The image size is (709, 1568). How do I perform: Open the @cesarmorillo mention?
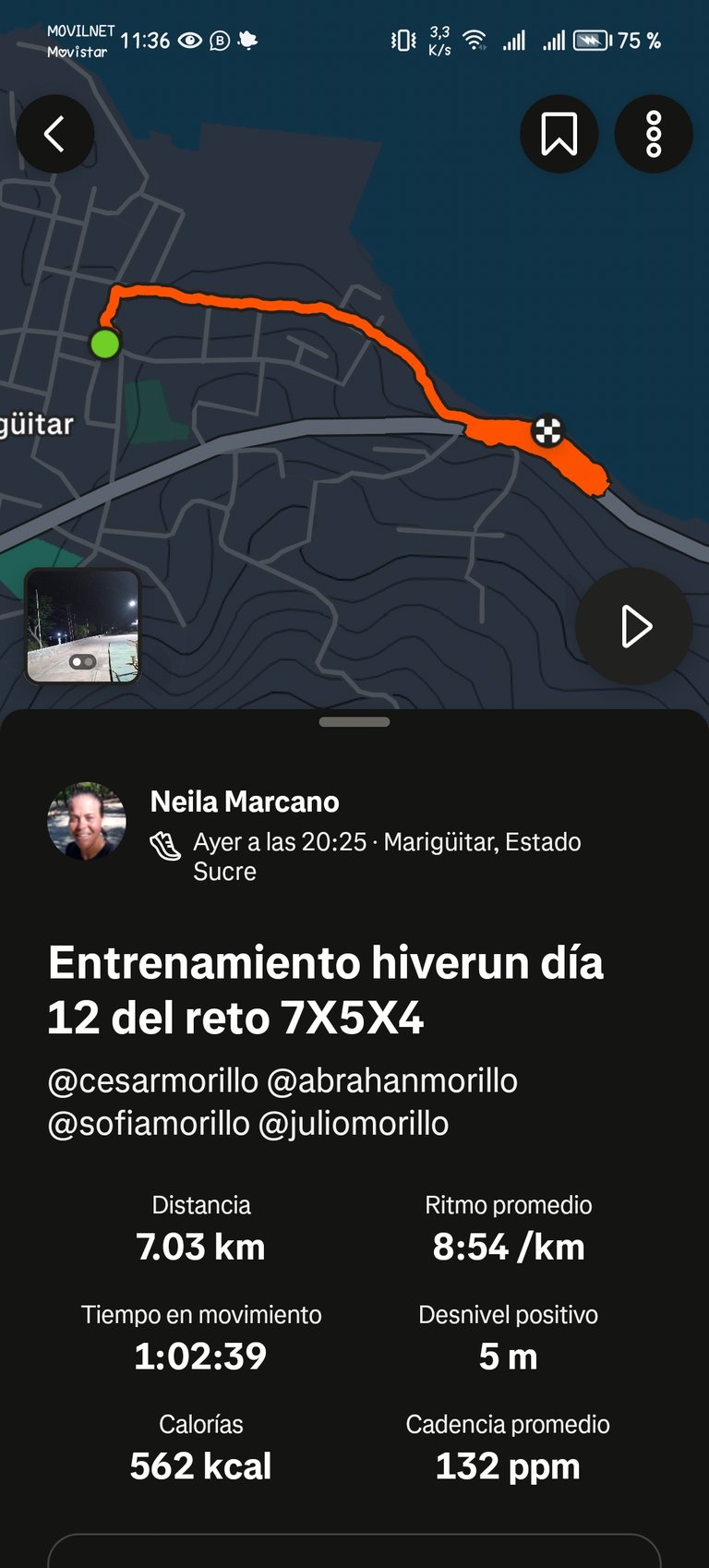point(153,1080)
